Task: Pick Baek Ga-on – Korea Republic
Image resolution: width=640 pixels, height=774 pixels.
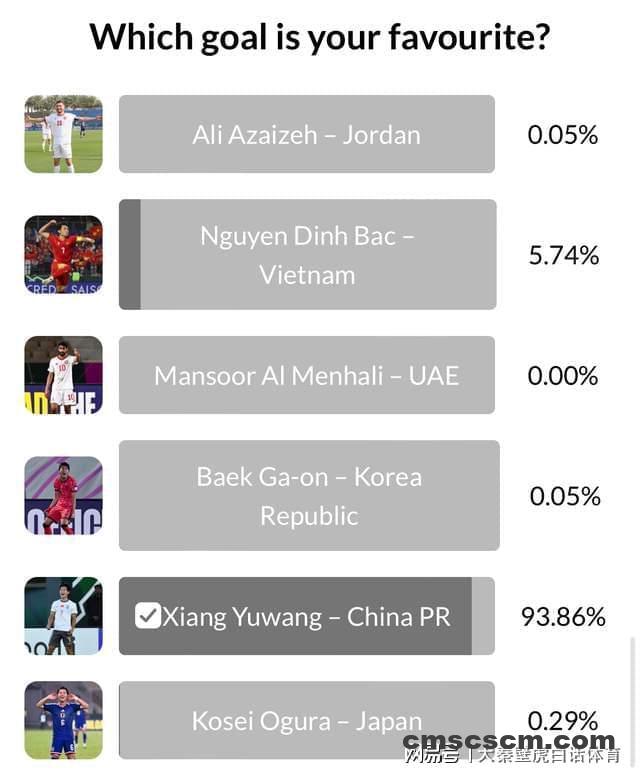Action: point(308,496)
